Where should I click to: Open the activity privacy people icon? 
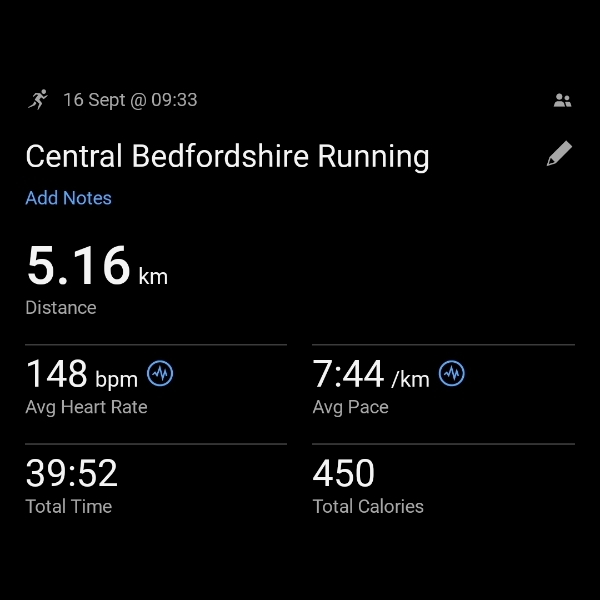click(562, 100)
